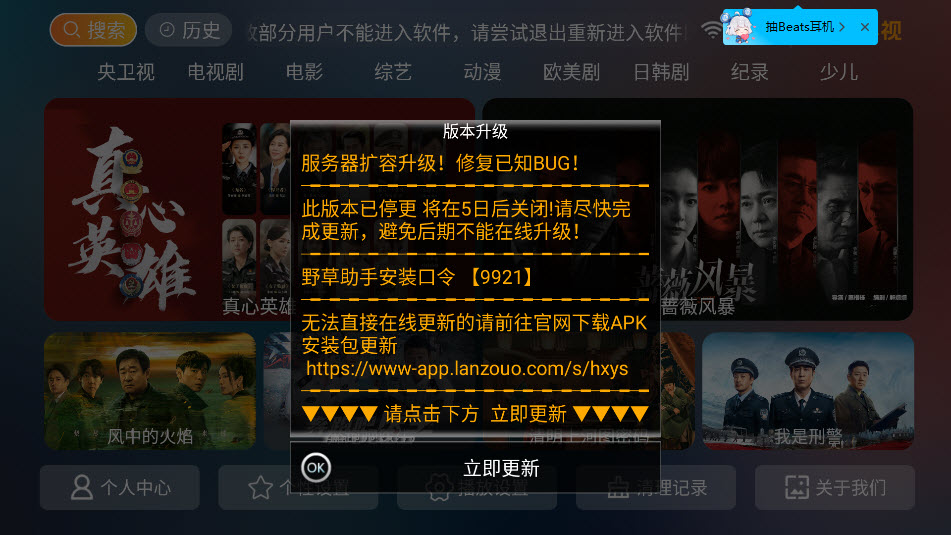Dismiss the 抽Beats耳机 floating banner
Viewport: 951px width, 535px height.
click(865, 27)
